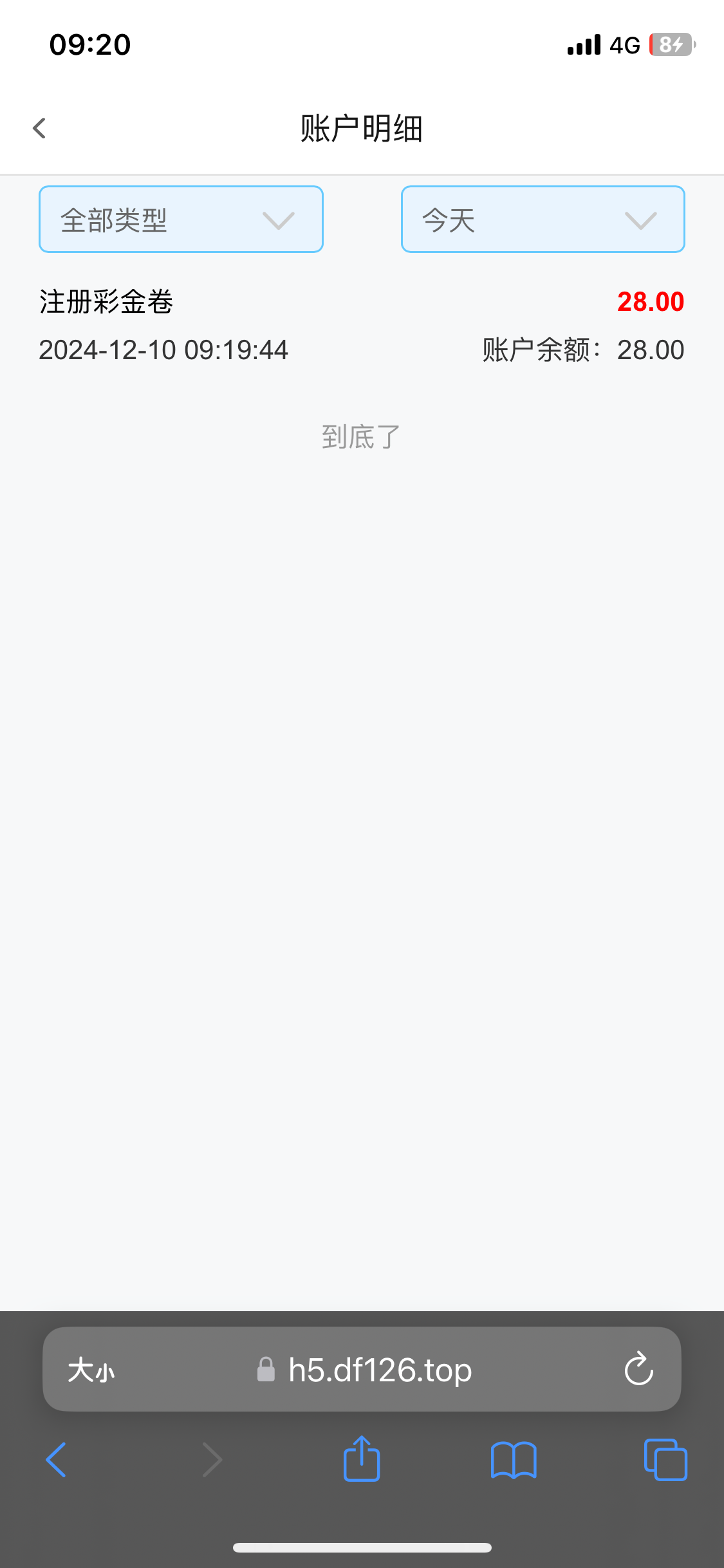This screenshot has width=724, height=1568.
Task: Share this page via the share icon
Action: pyautogui.click(x=362, y=1458)
